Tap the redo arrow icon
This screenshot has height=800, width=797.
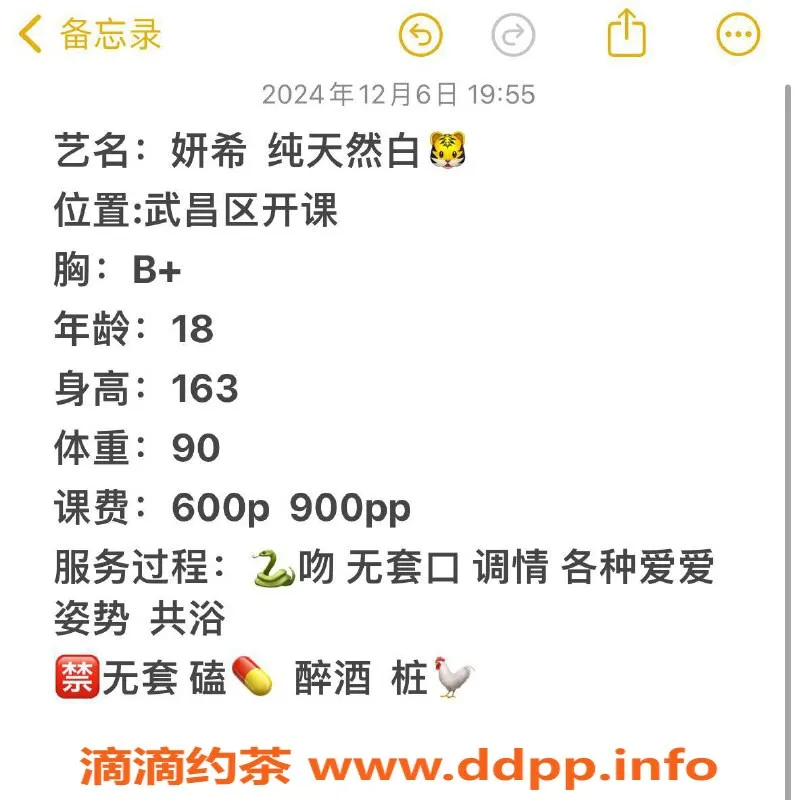(x=513, y=33)
